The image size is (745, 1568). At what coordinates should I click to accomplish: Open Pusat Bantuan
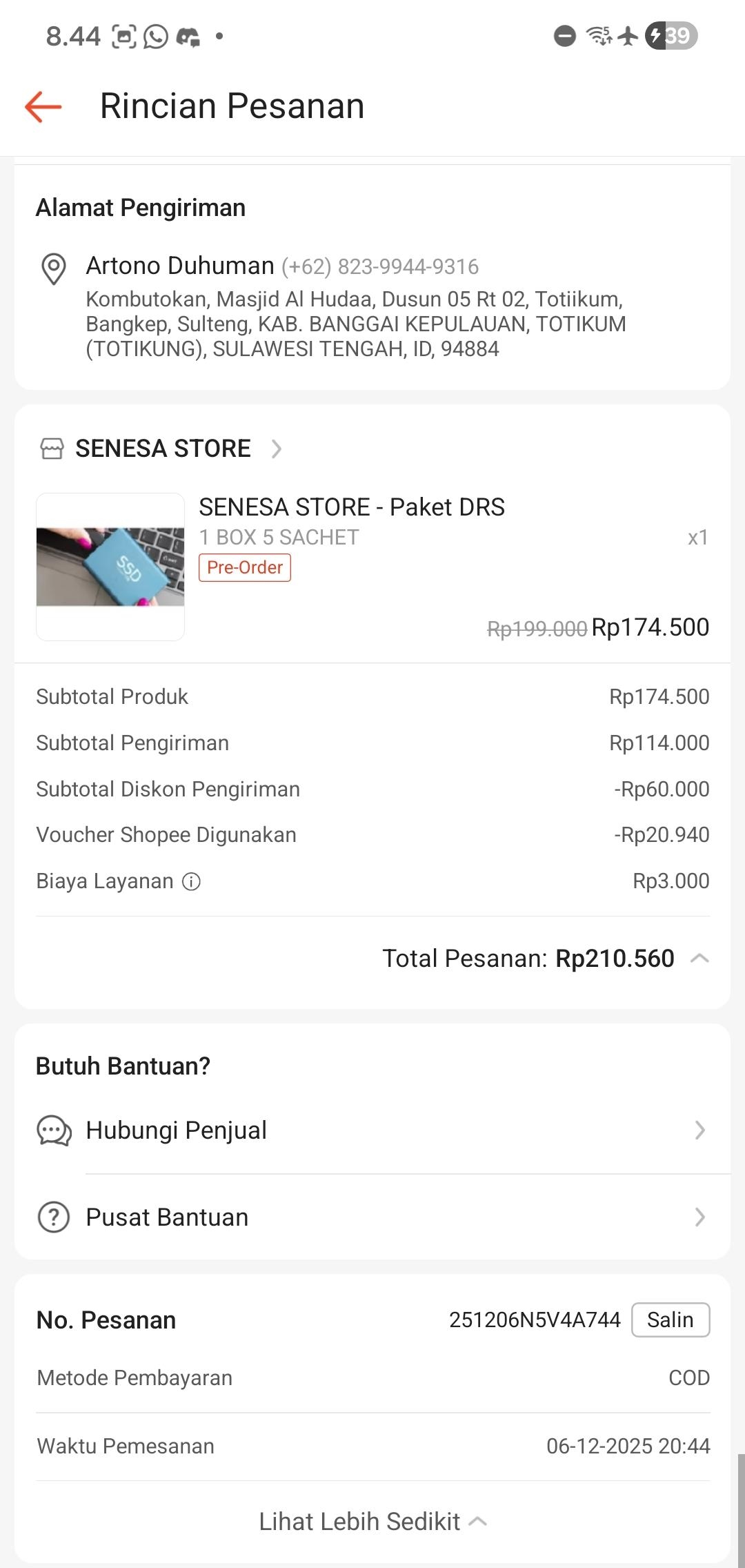tap(372, 1217)
